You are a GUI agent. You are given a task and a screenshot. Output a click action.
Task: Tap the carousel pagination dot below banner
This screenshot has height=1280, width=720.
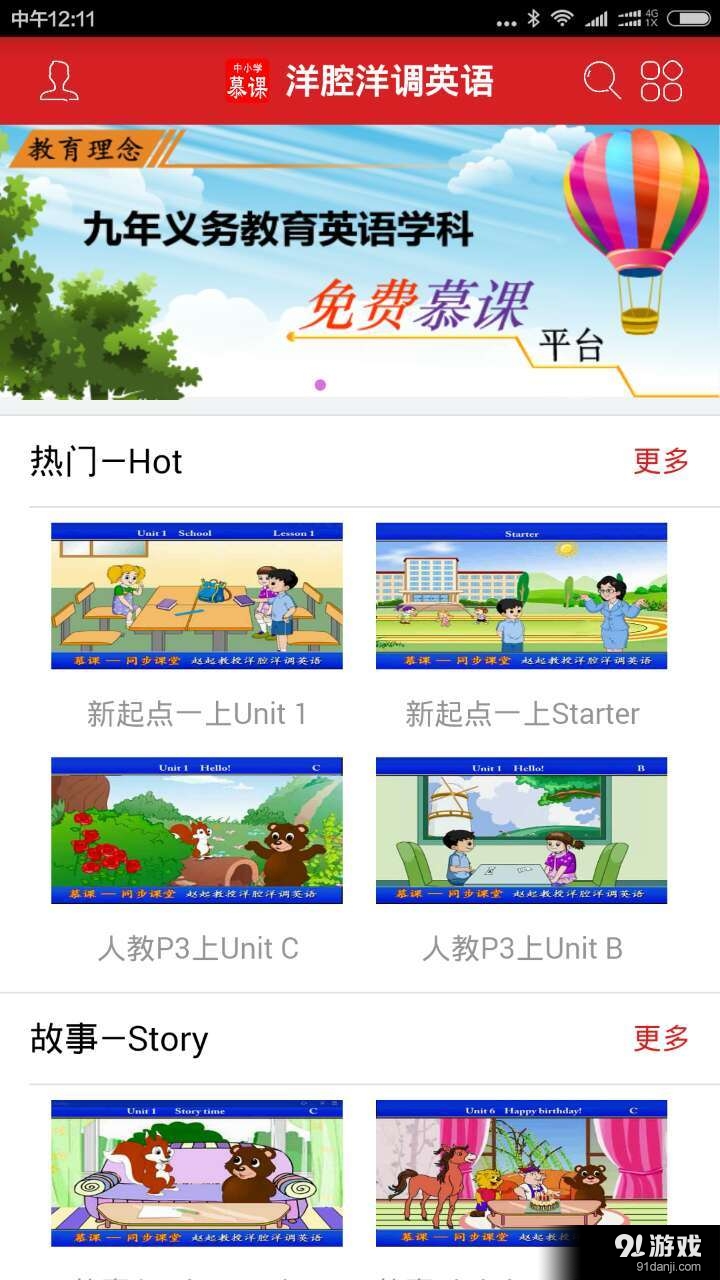coord(318,386)
